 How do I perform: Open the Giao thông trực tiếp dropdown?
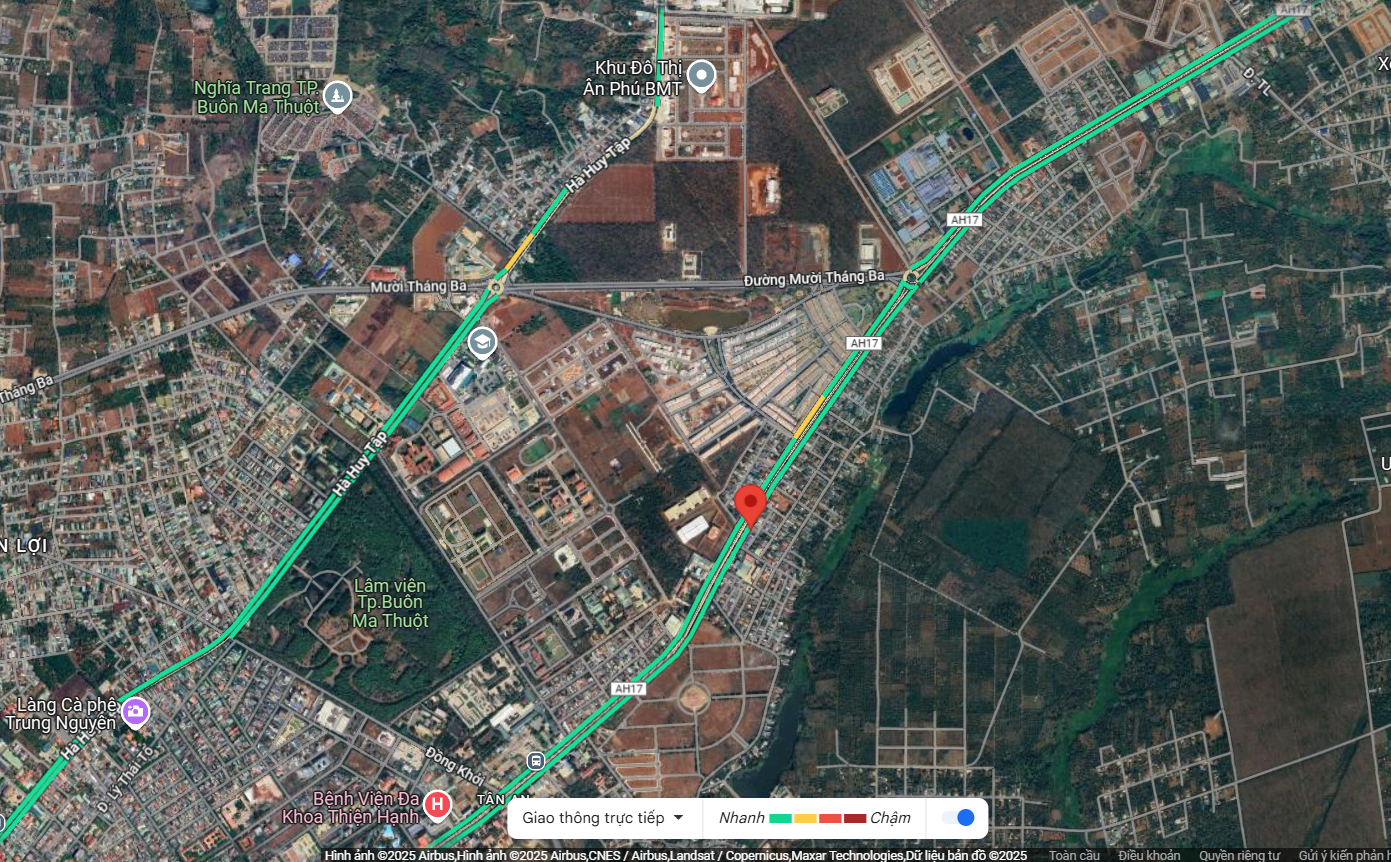[x=603, y=818]
